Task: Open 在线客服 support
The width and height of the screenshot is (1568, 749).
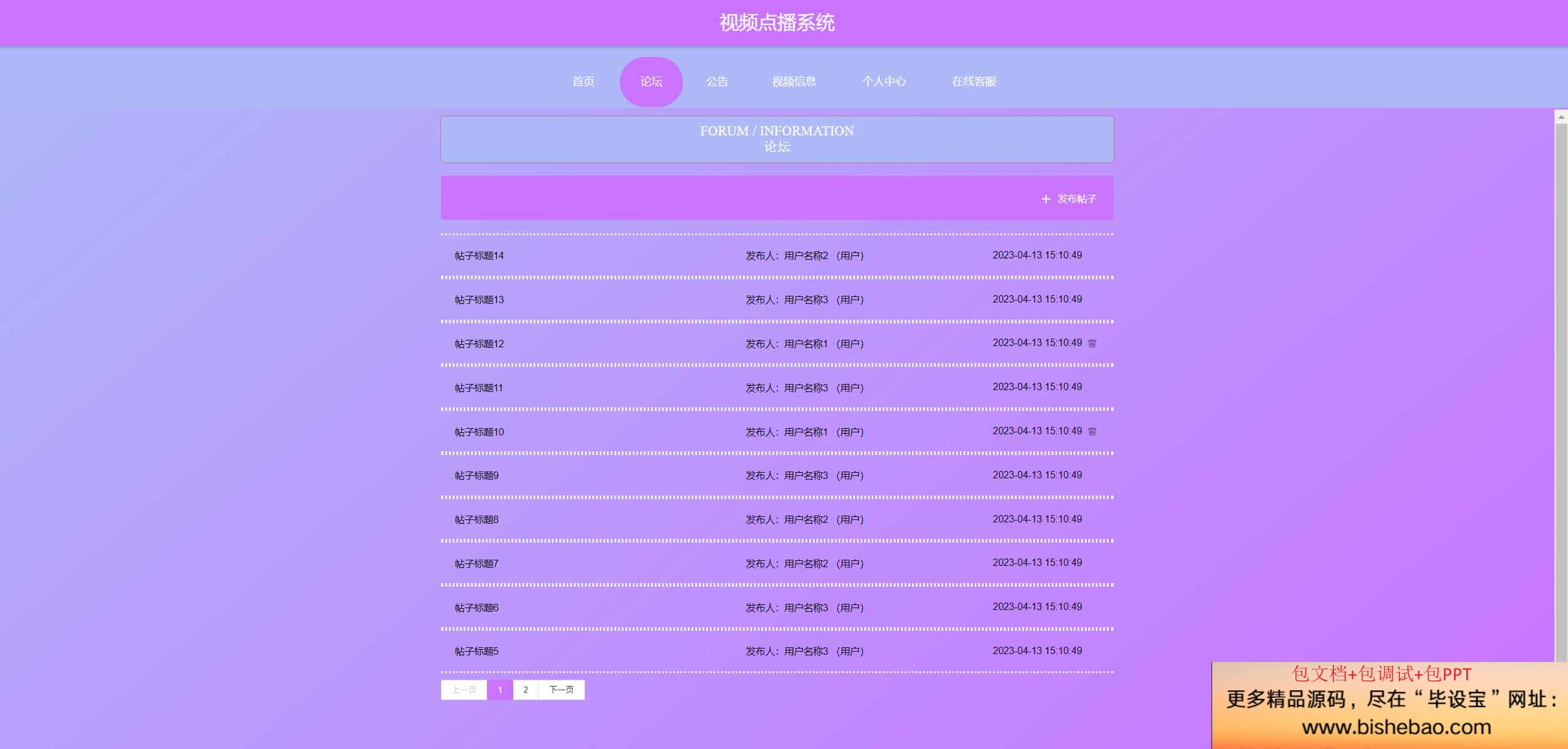Action: click(973, 81)
